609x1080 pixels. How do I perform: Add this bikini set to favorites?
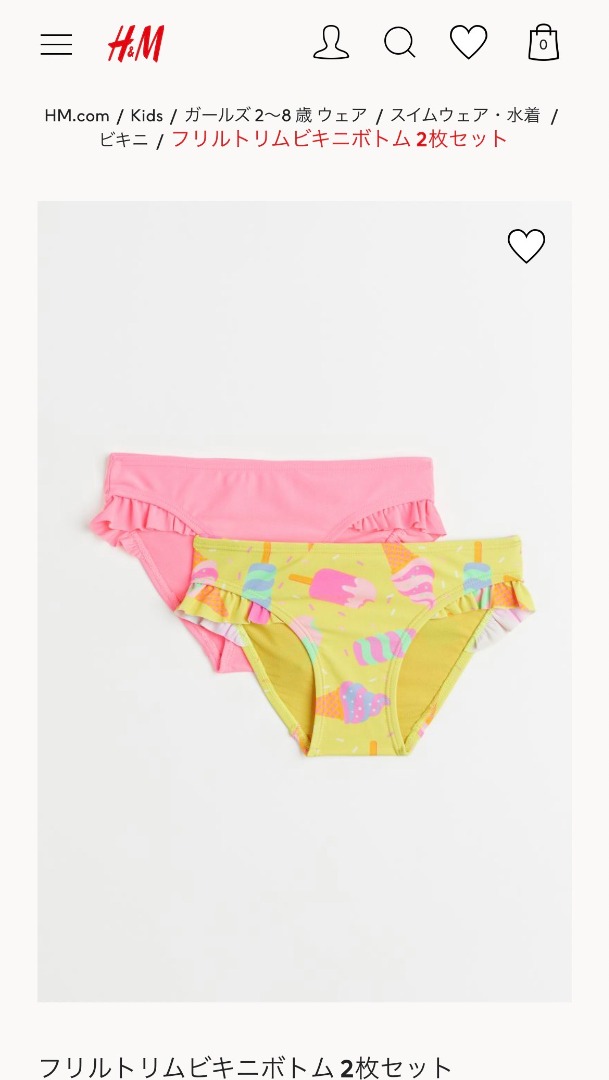tap(526, 246)
